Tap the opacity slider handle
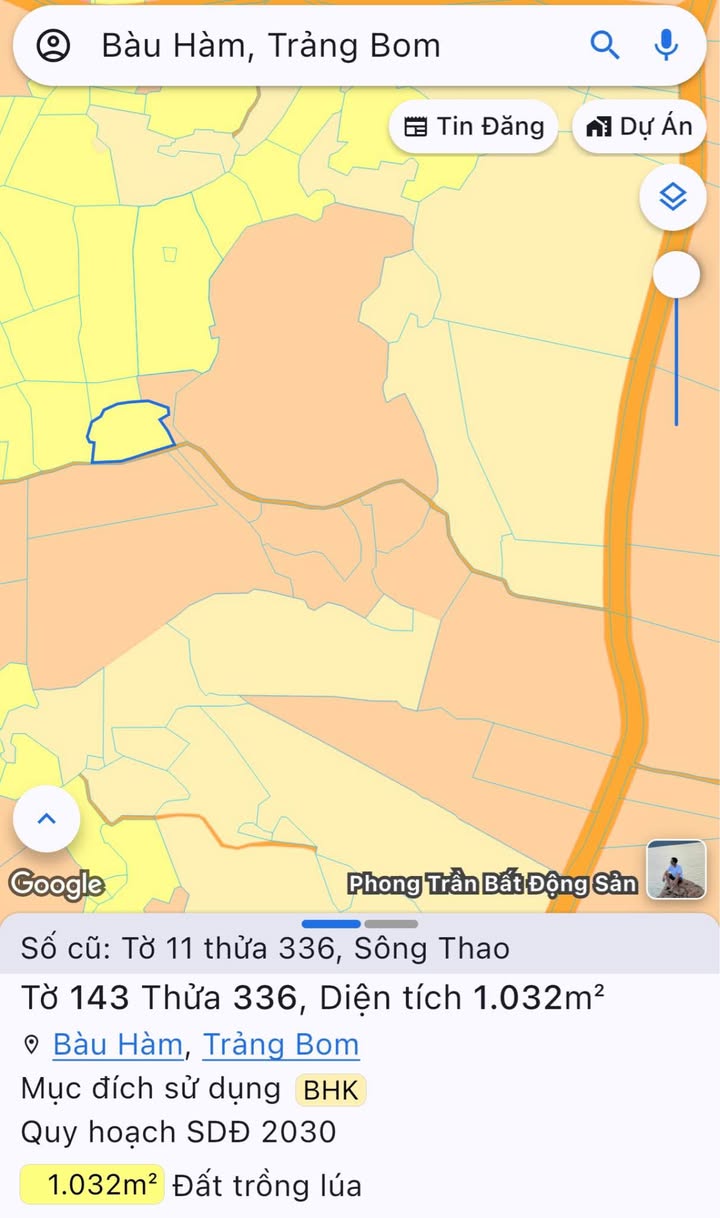720x1218 pixels. (x=677, y=275)
